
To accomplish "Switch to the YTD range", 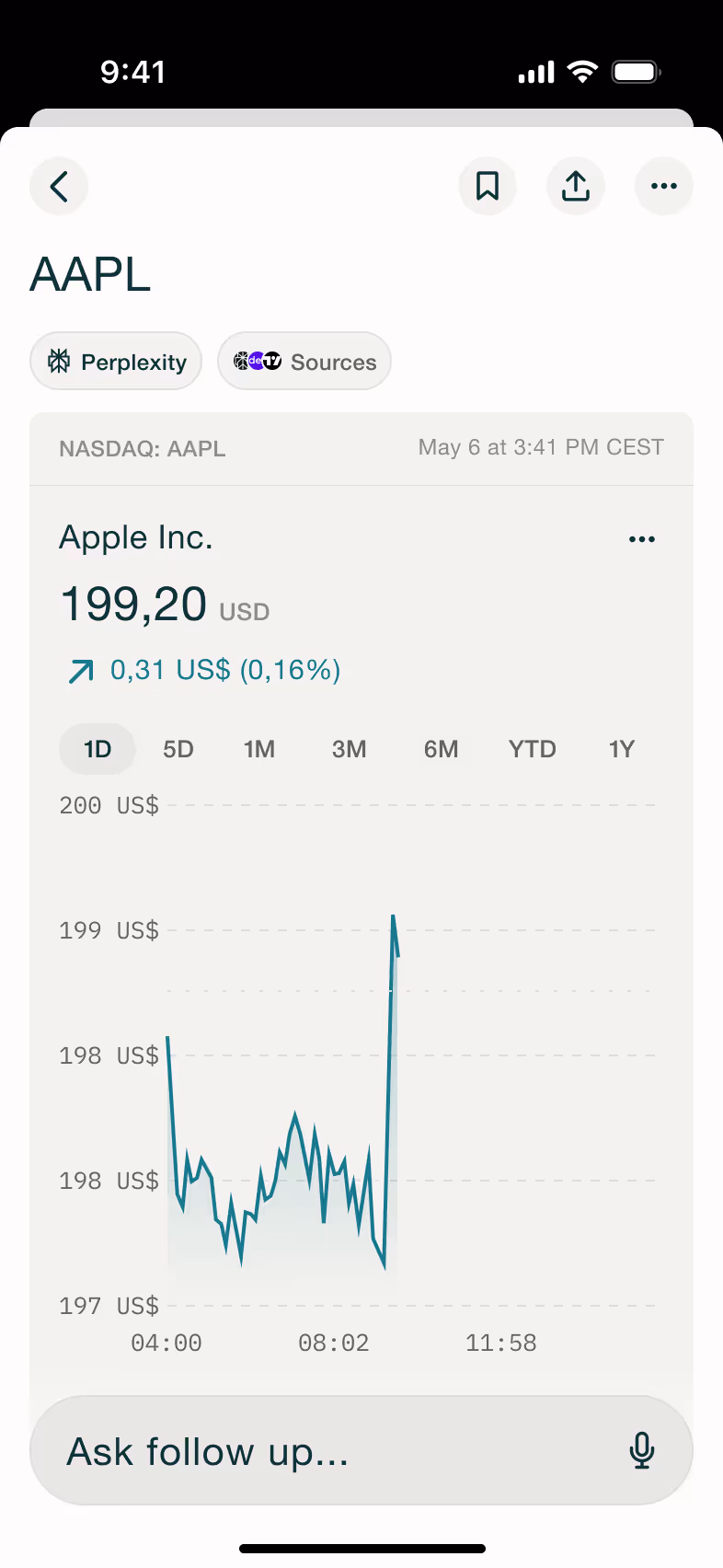I will pos(533,749).
